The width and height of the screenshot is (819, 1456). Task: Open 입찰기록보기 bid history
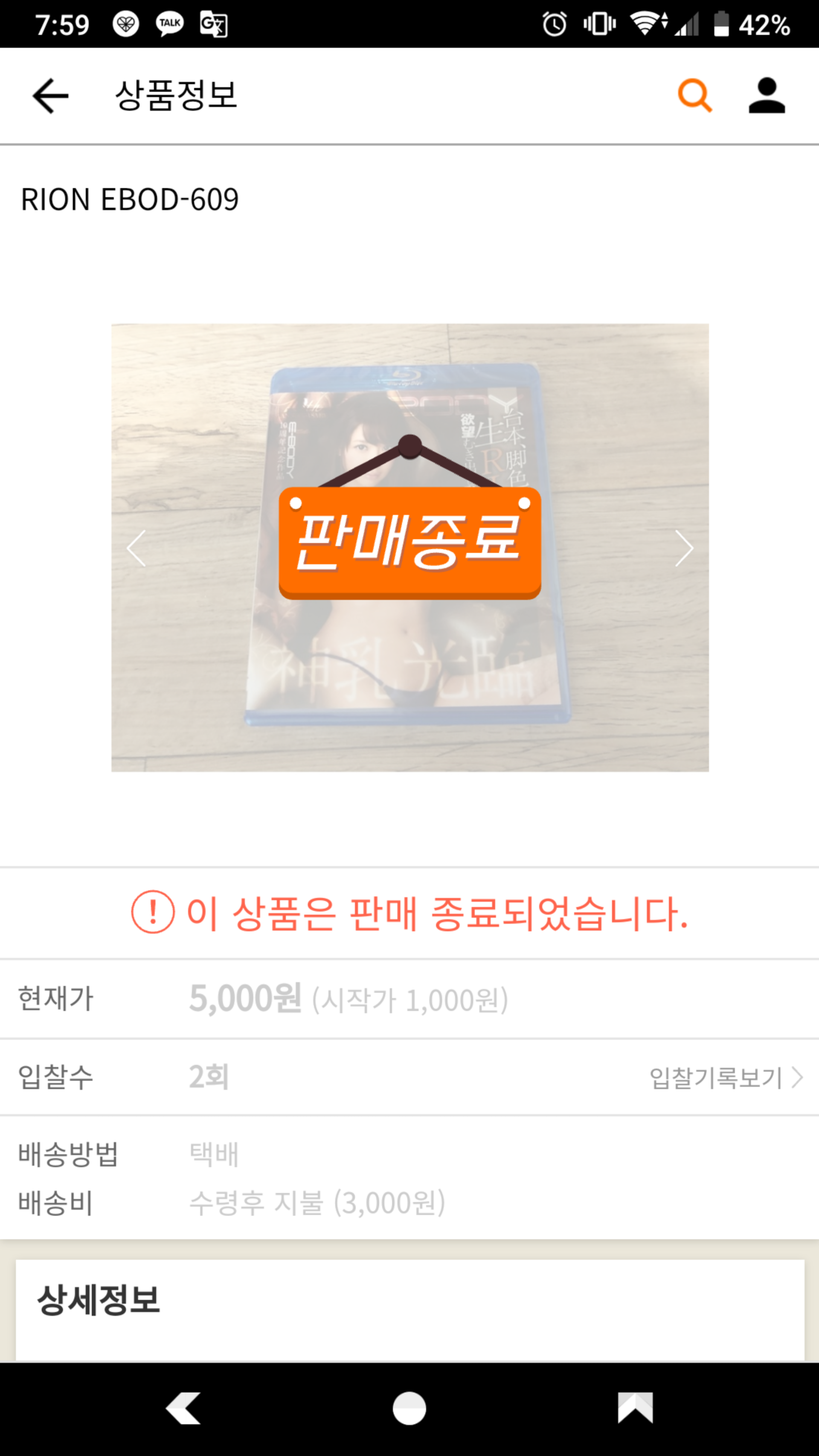[x=726, y=1077]
